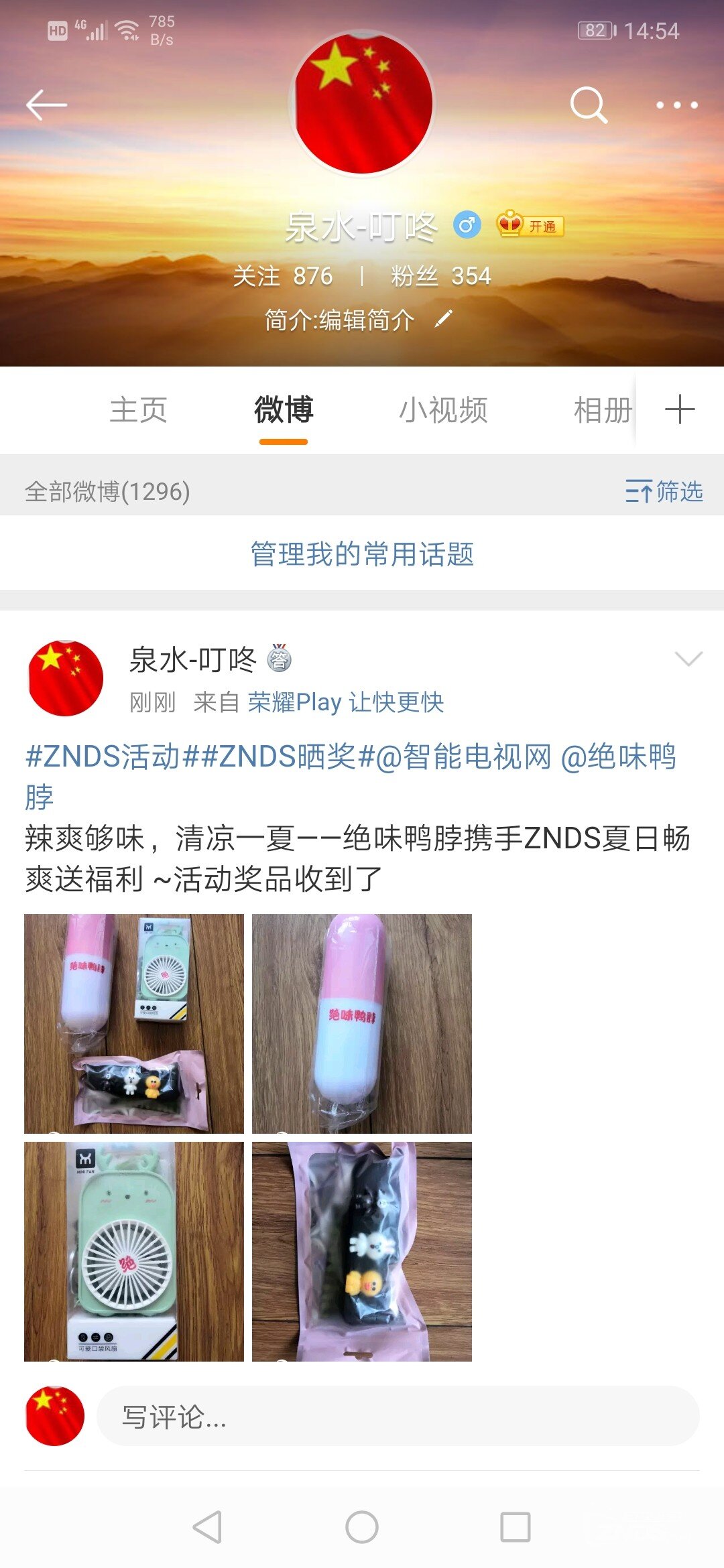Edit the profile bio 编辑简介
724x1568 pixels.
(x=359, y=320)
